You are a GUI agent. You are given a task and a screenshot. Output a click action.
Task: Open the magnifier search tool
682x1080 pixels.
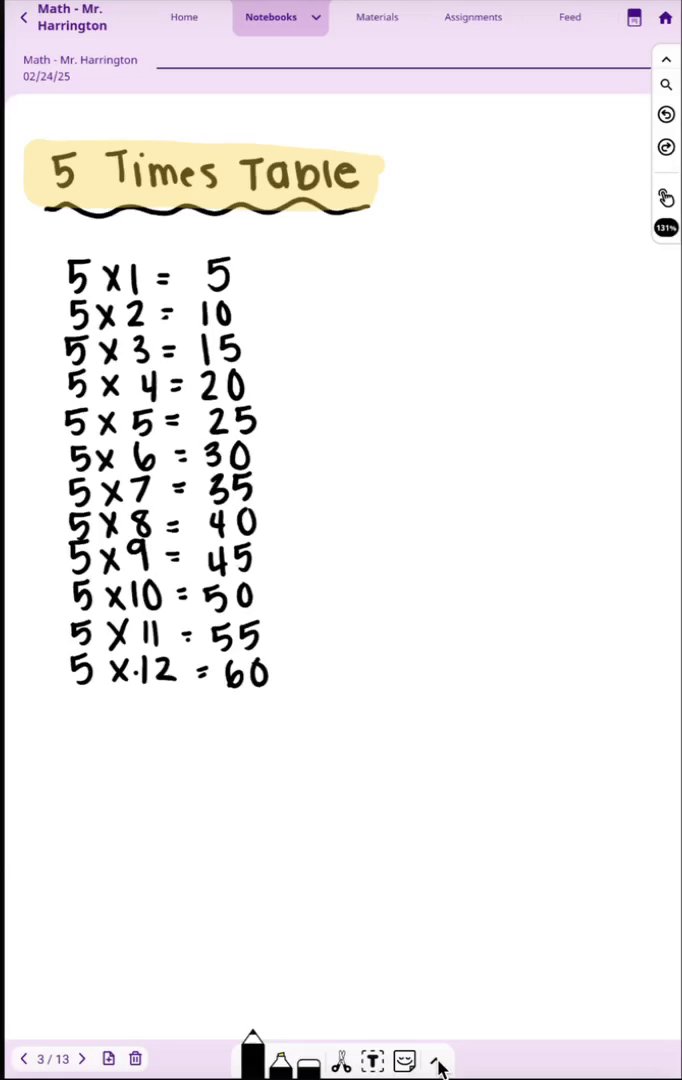coord(666,86)
